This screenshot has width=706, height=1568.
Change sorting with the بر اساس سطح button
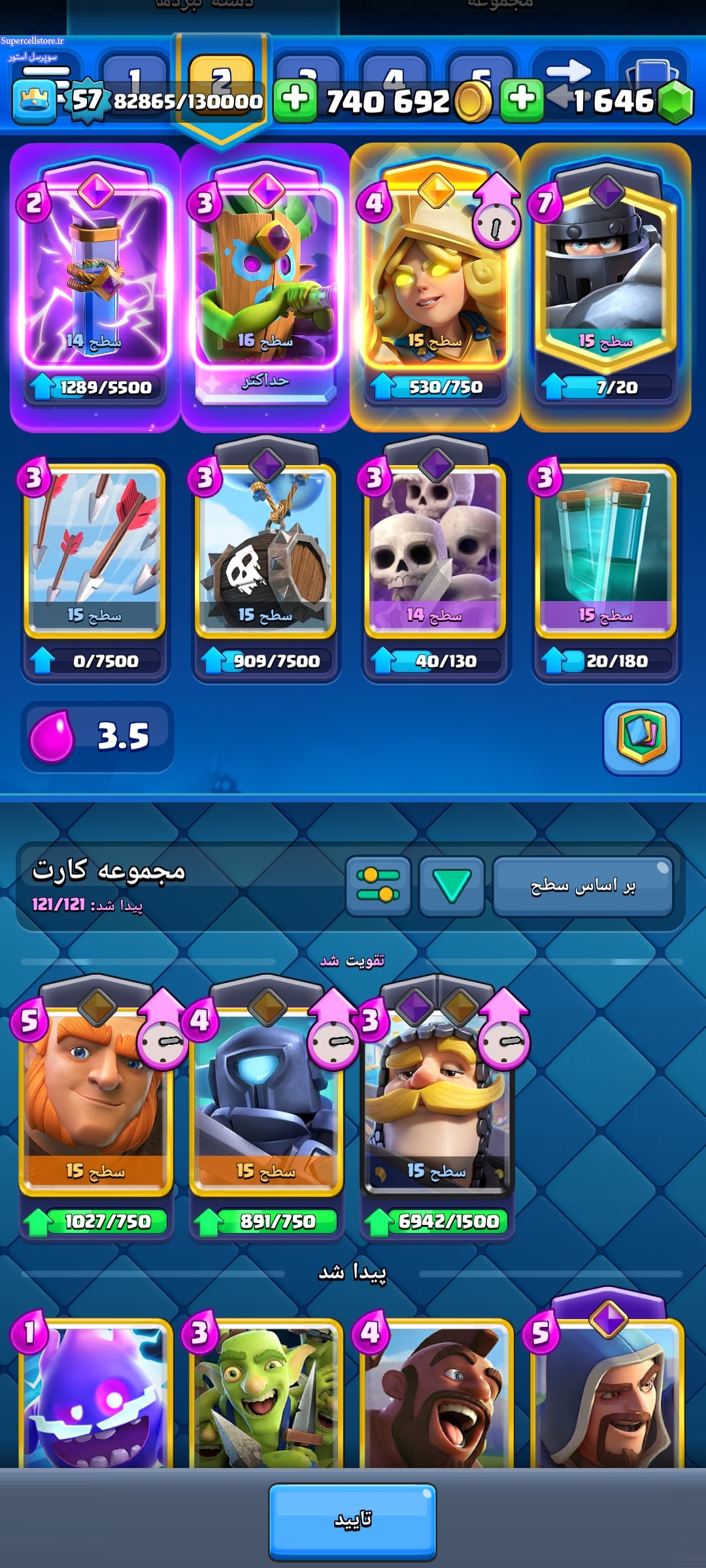pyautogui.click(x=582, y=886)
